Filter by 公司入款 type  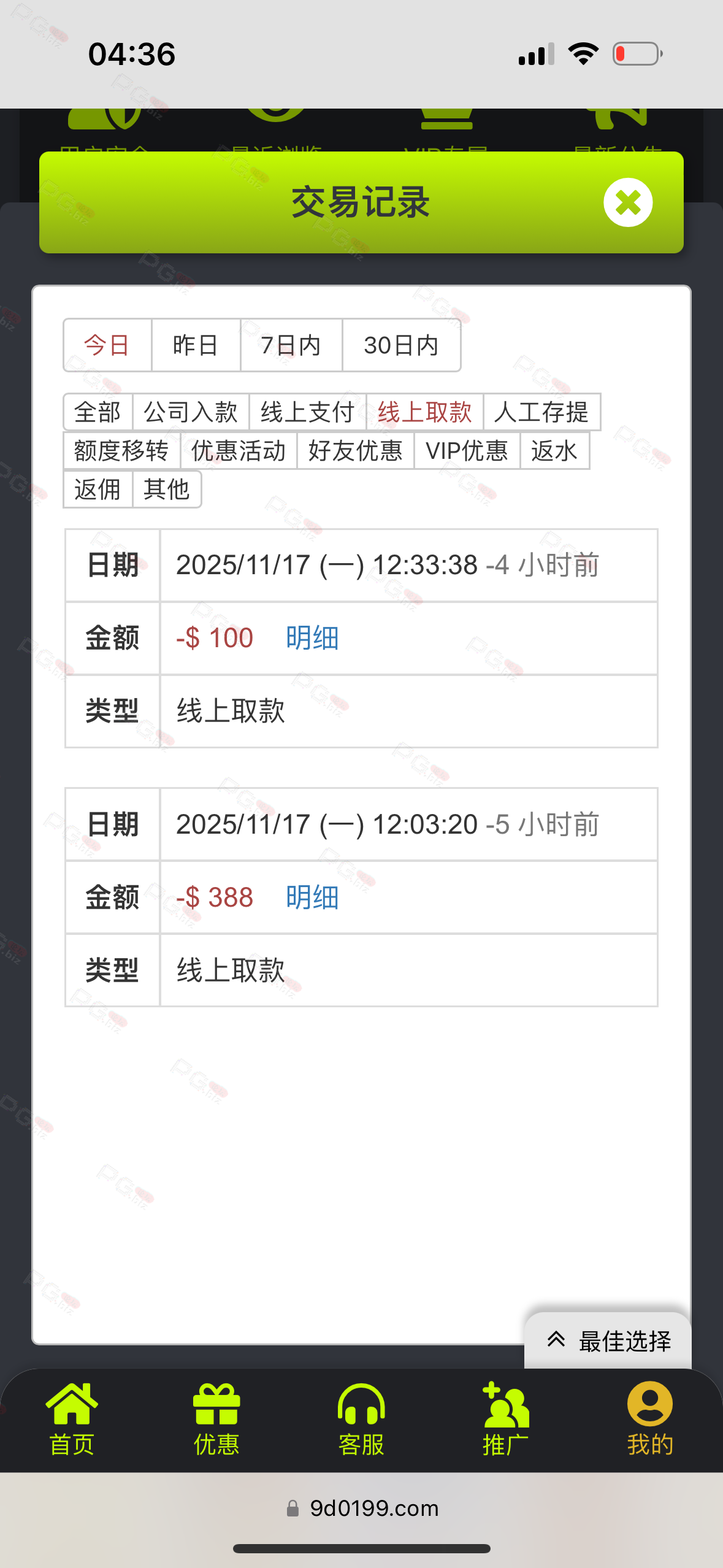(x=191, y=412)
